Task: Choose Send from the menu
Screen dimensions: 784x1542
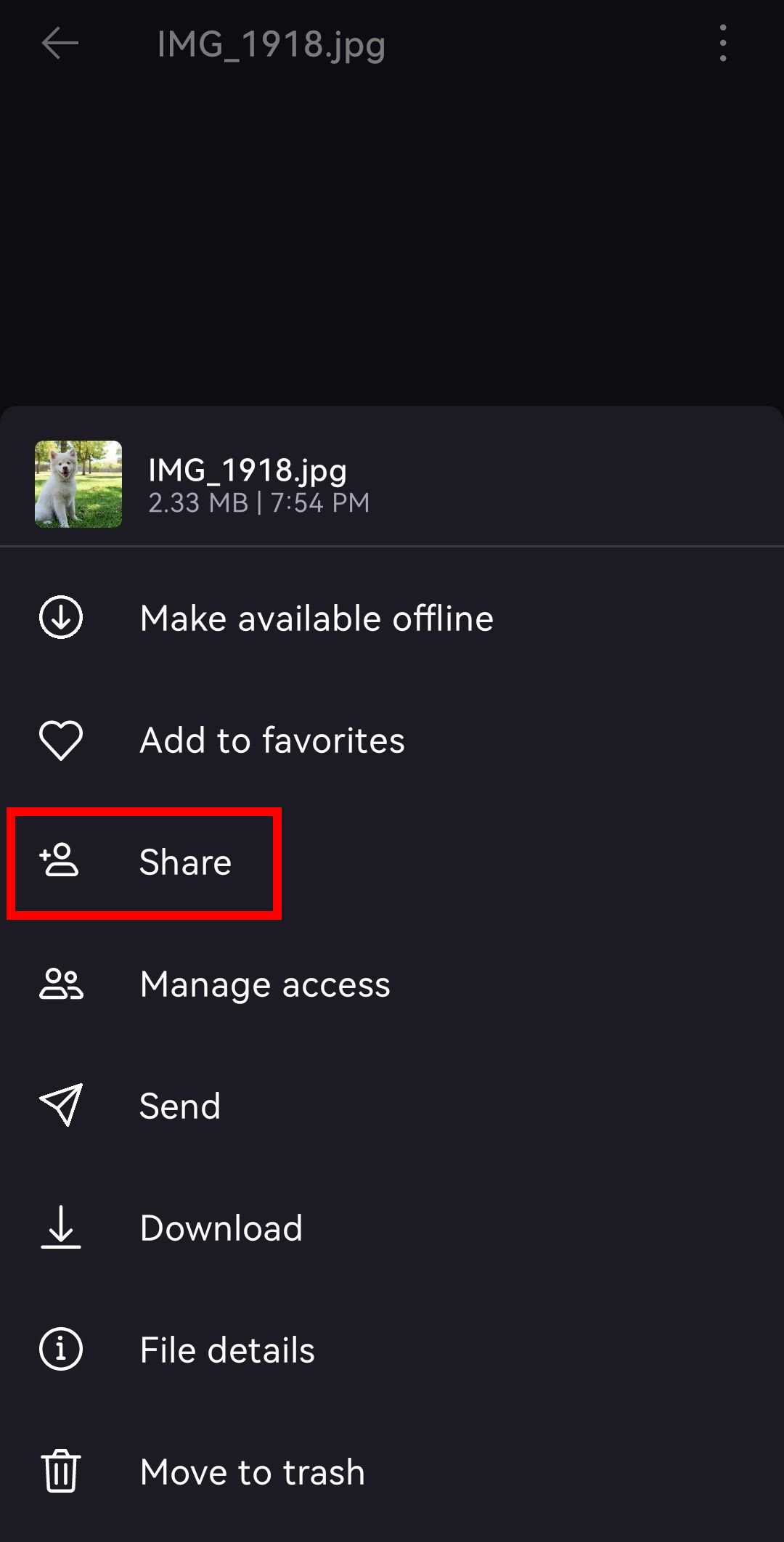Action: coord(392,1106)
